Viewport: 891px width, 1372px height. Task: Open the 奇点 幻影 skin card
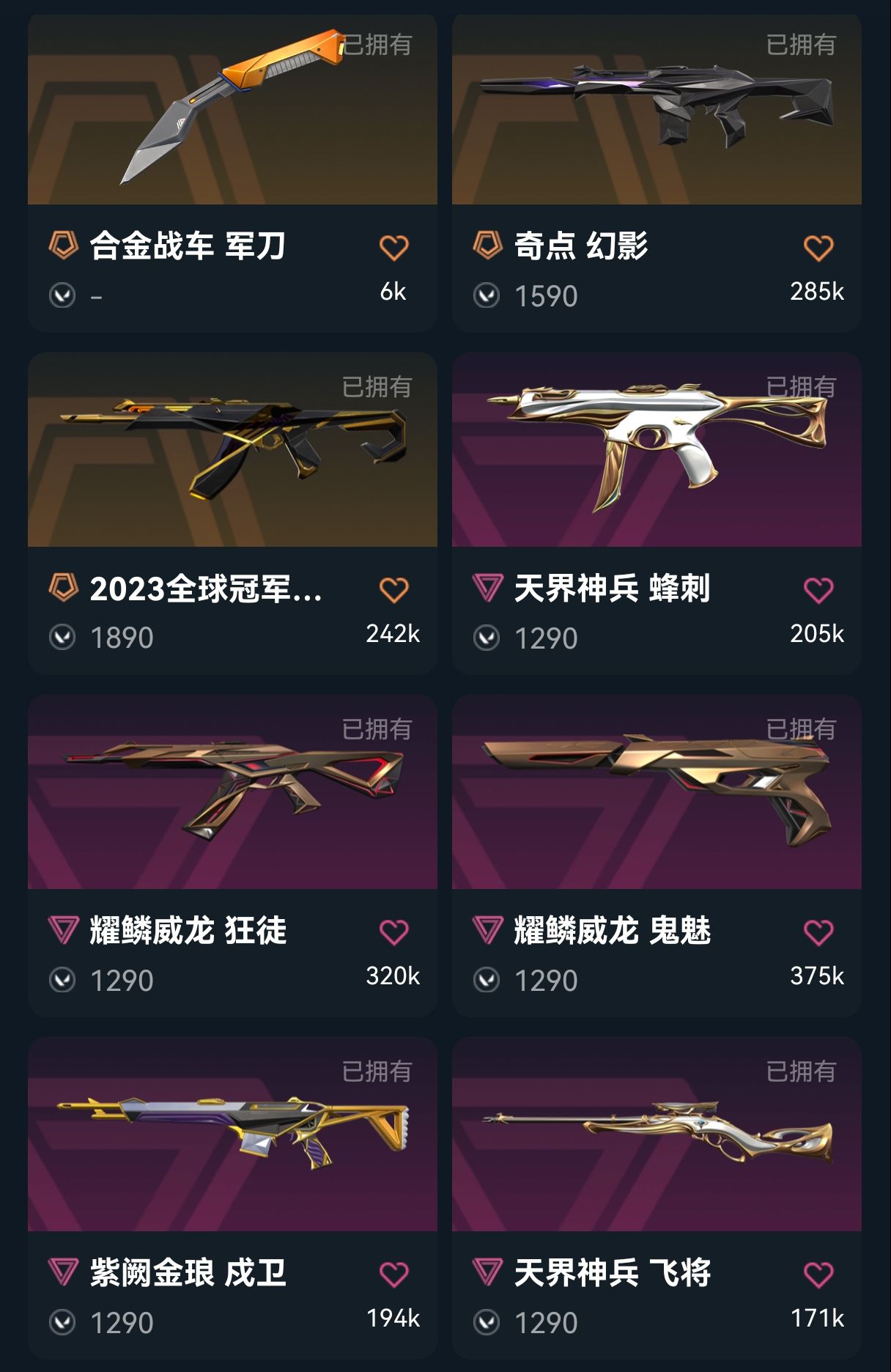pyautogui.click(x=657, y=110)
